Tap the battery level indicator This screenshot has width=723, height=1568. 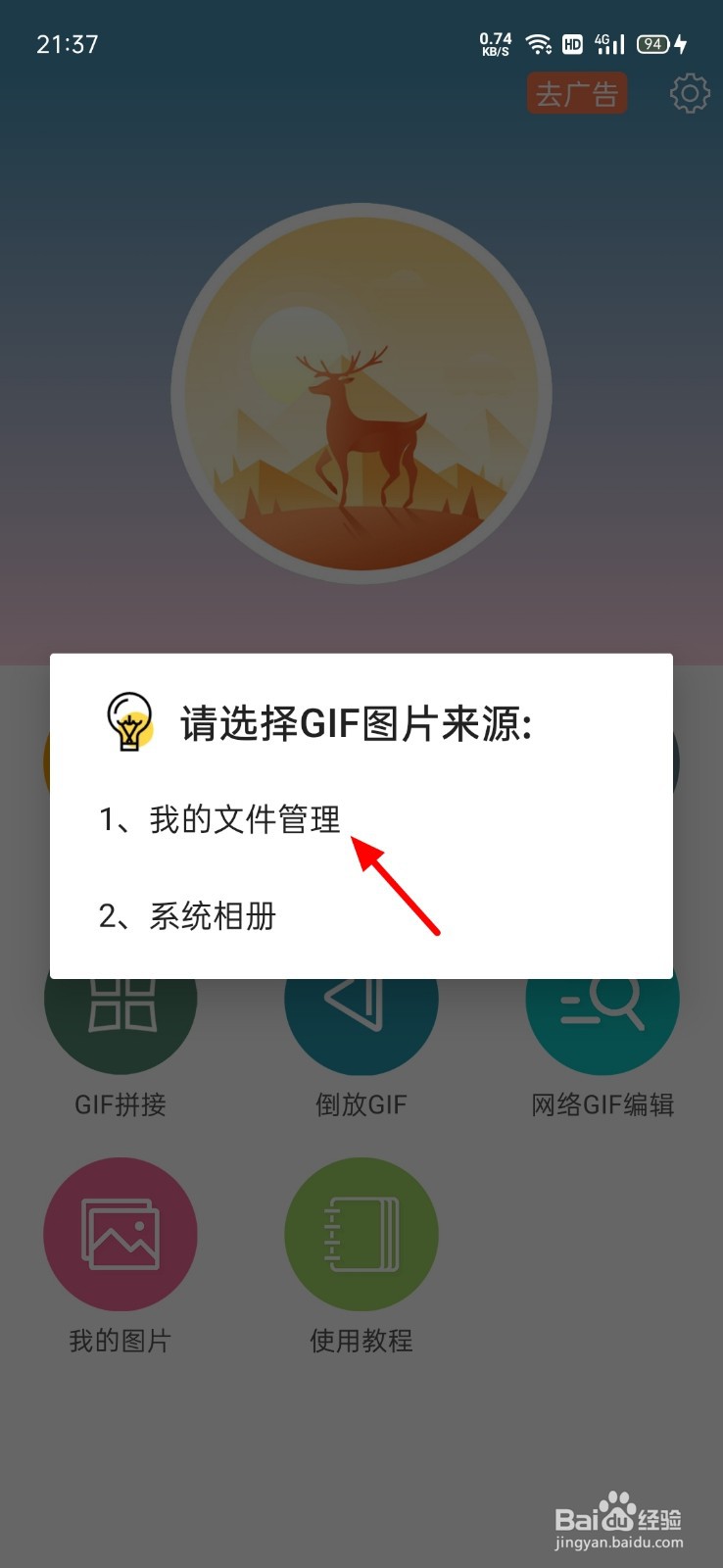651,43
